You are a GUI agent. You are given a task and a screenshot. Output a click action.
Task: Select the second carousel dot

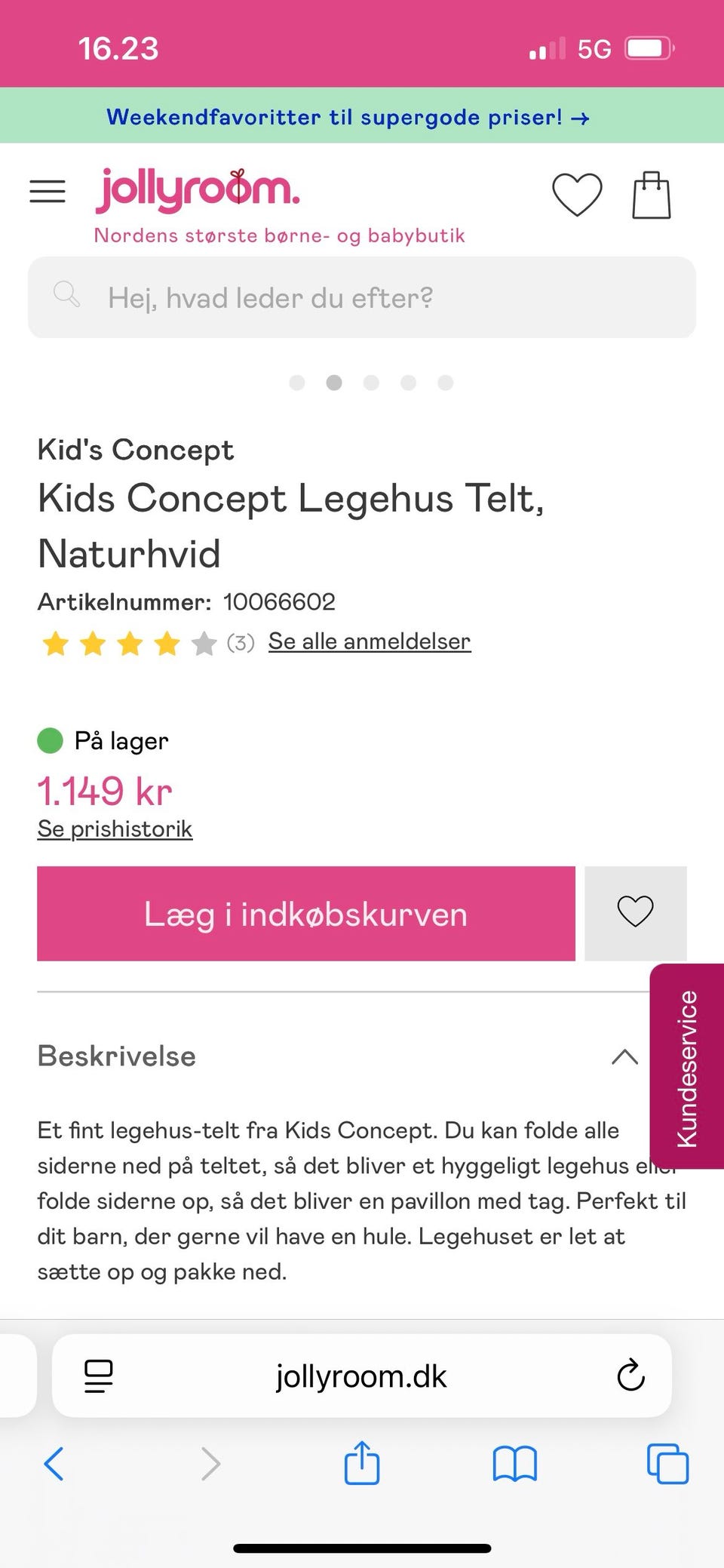point(334,383)
